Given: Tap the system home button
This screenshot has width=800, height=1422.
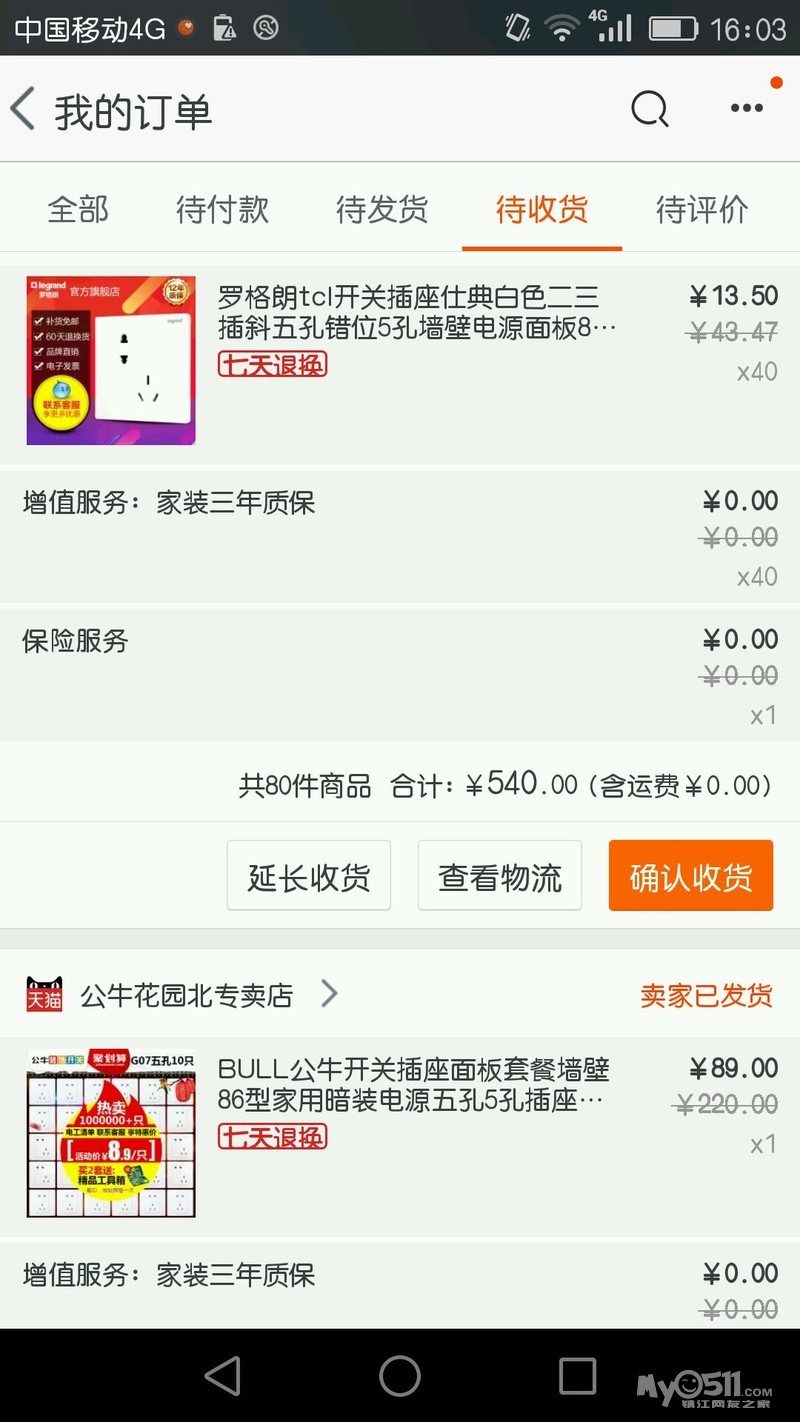Looking at the screenshot, I should click(400, 1376).
